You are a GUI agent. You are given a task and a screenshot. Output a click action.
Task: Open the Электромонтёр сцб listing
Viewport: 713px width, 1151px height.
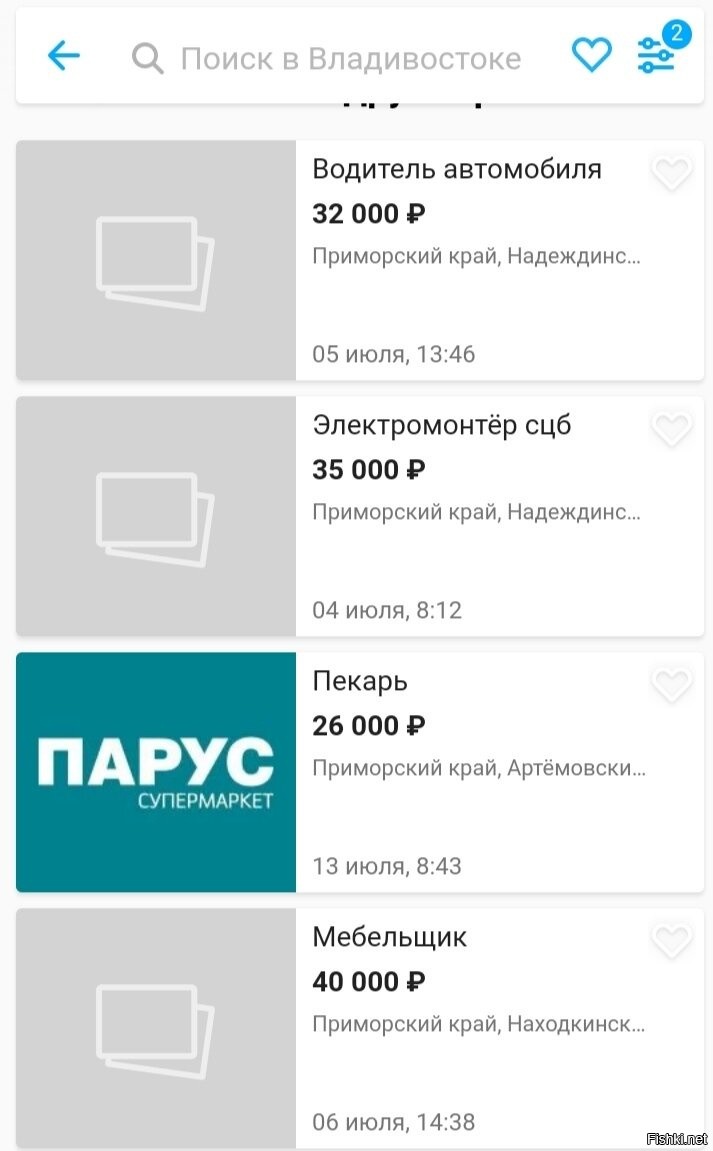tap(360, 516)
